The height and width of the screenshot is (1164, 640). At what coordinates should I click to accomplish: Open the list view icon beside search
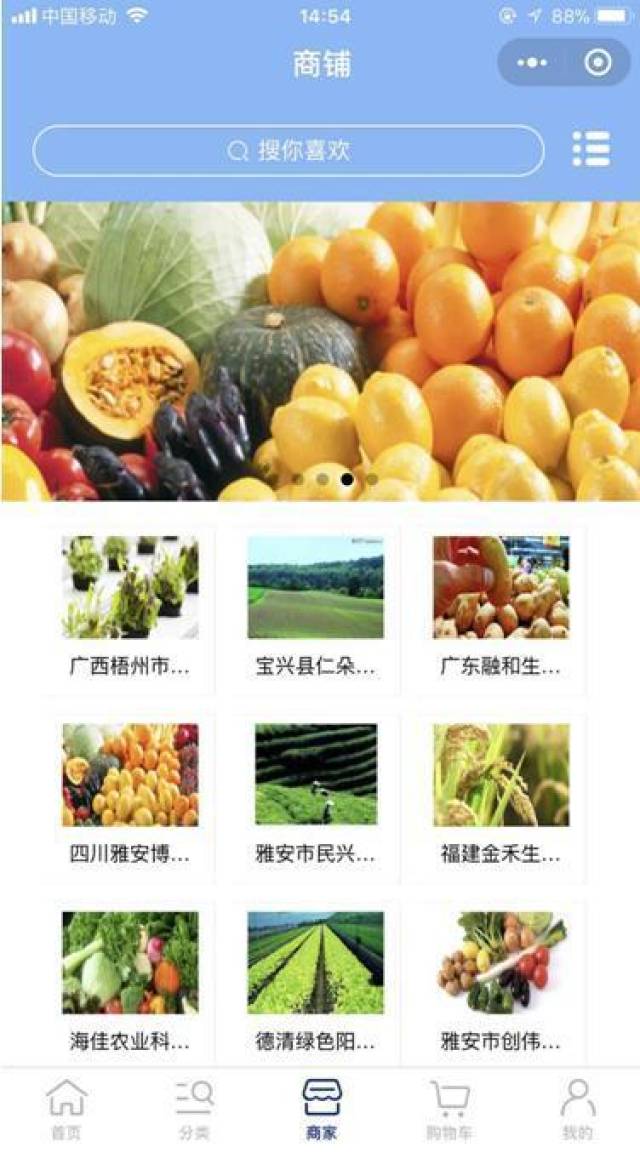591,149
